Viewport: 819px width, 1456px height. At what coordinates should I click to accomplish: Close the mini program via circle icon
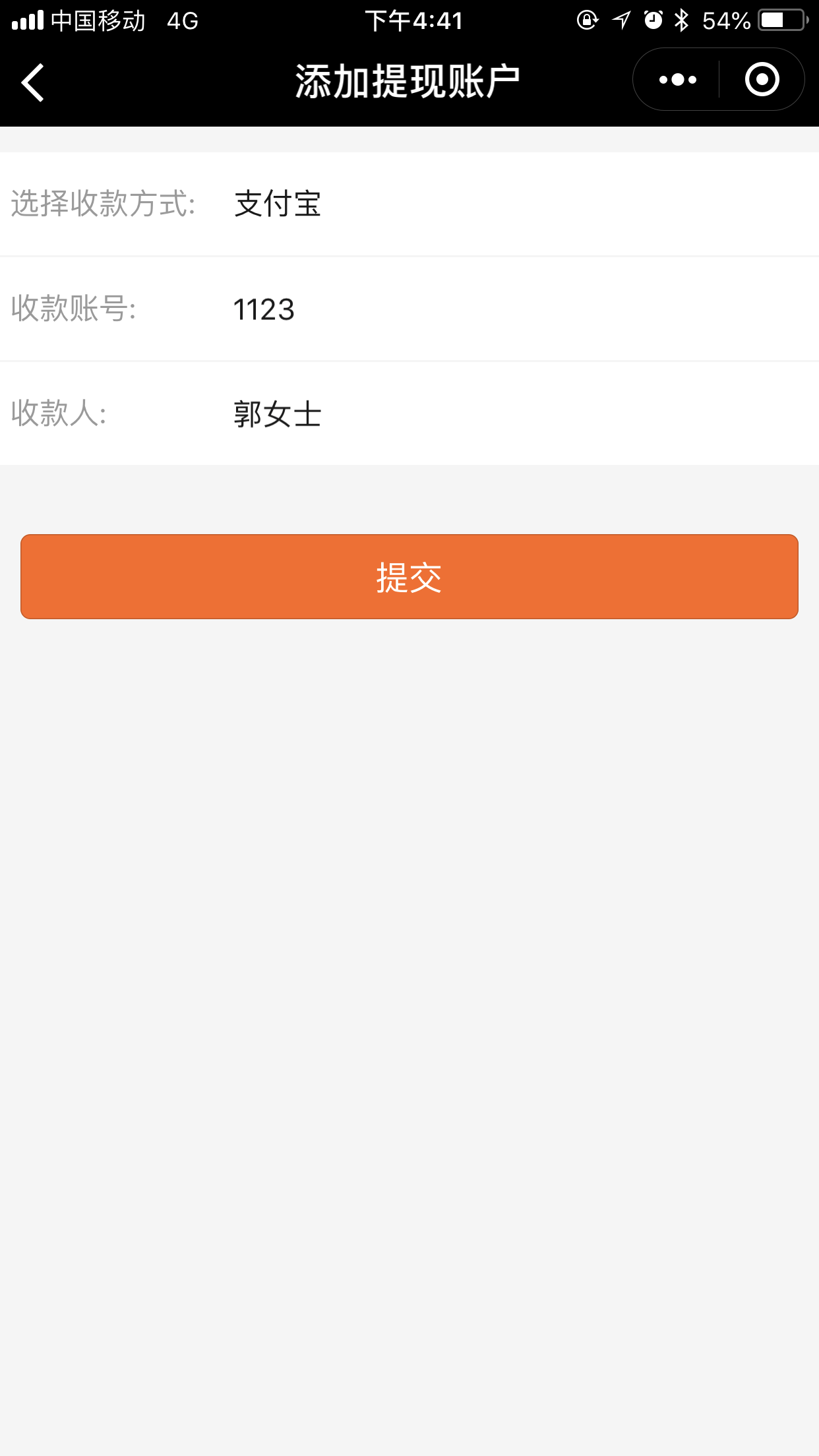762,80
